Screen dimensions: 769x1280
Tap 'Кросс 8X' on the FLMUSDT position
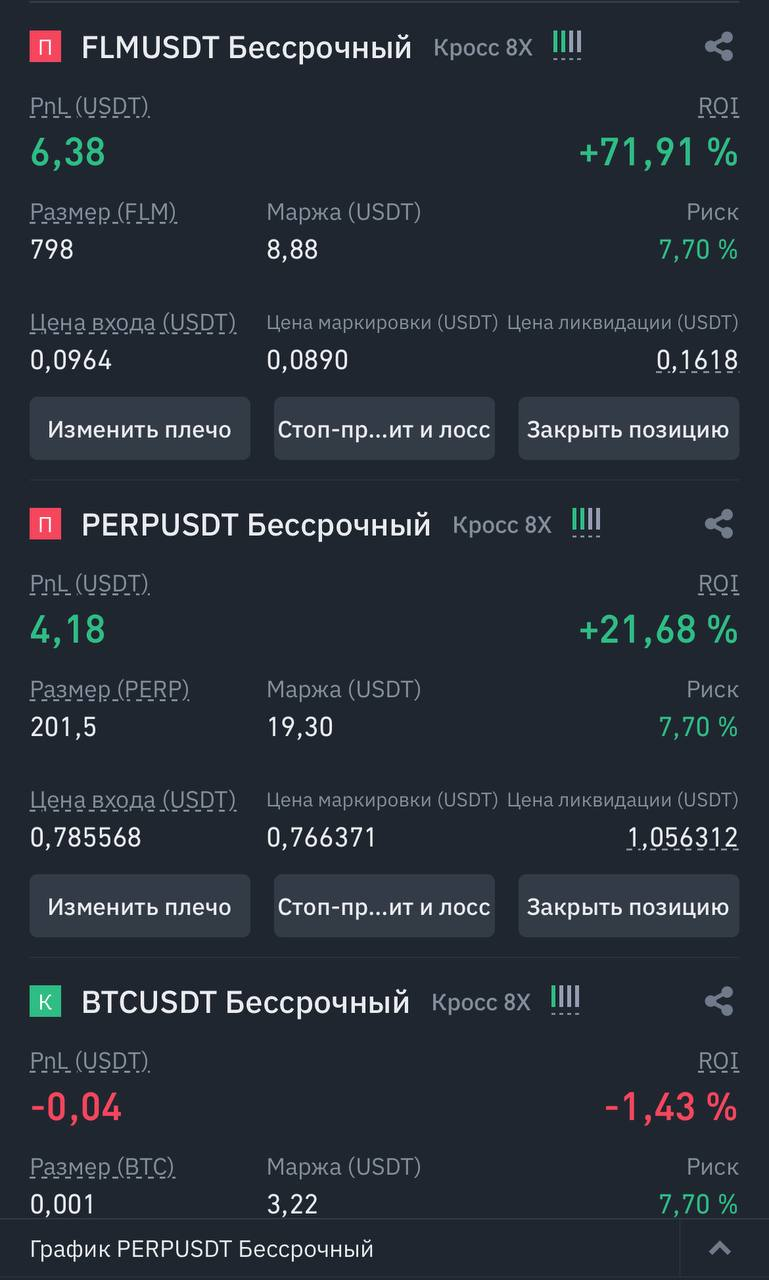click(x=483, y=47)
